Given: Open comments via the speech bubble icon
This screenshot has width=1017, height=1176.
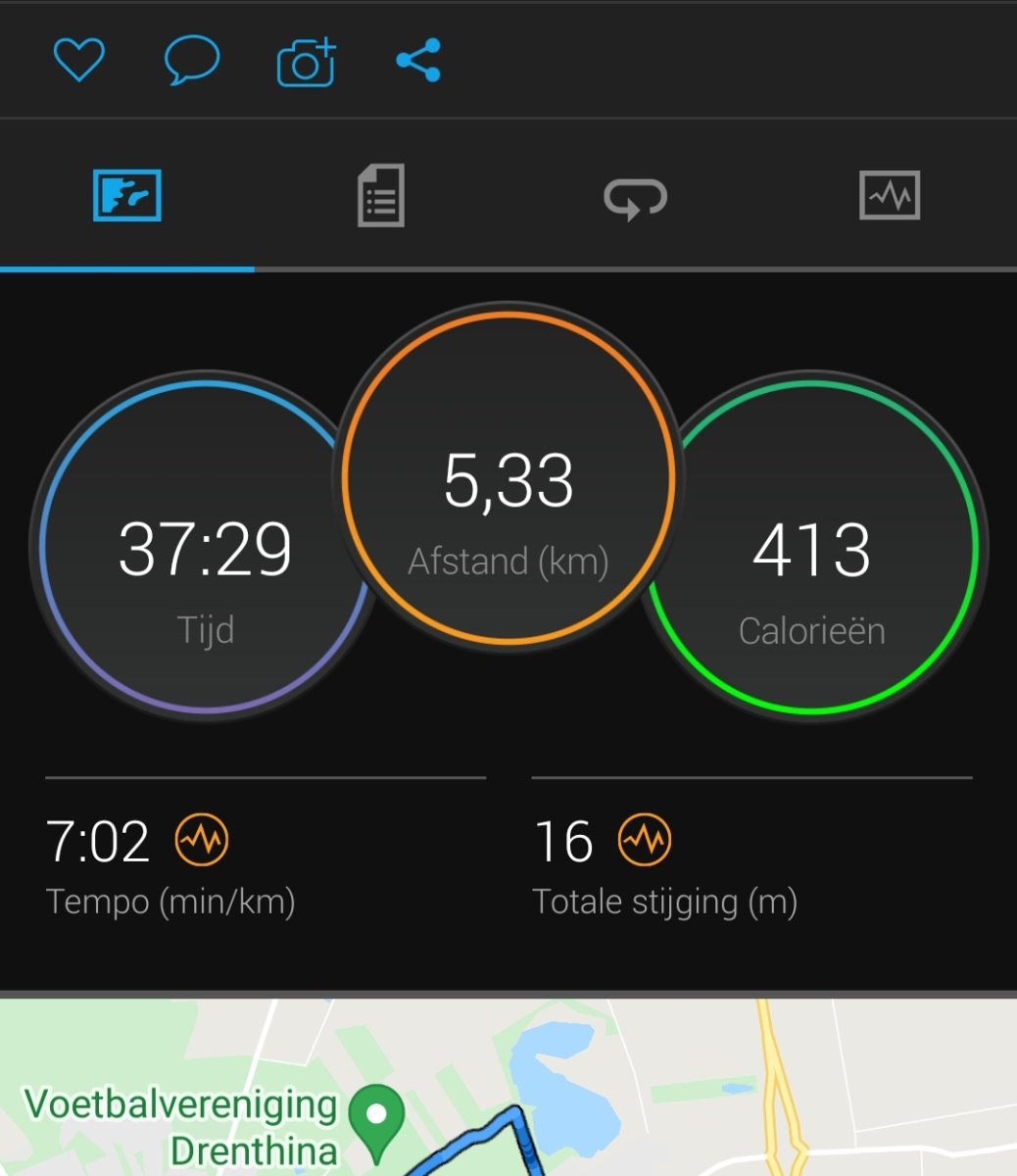Looking at the screenshot, I should coord(191,61).
